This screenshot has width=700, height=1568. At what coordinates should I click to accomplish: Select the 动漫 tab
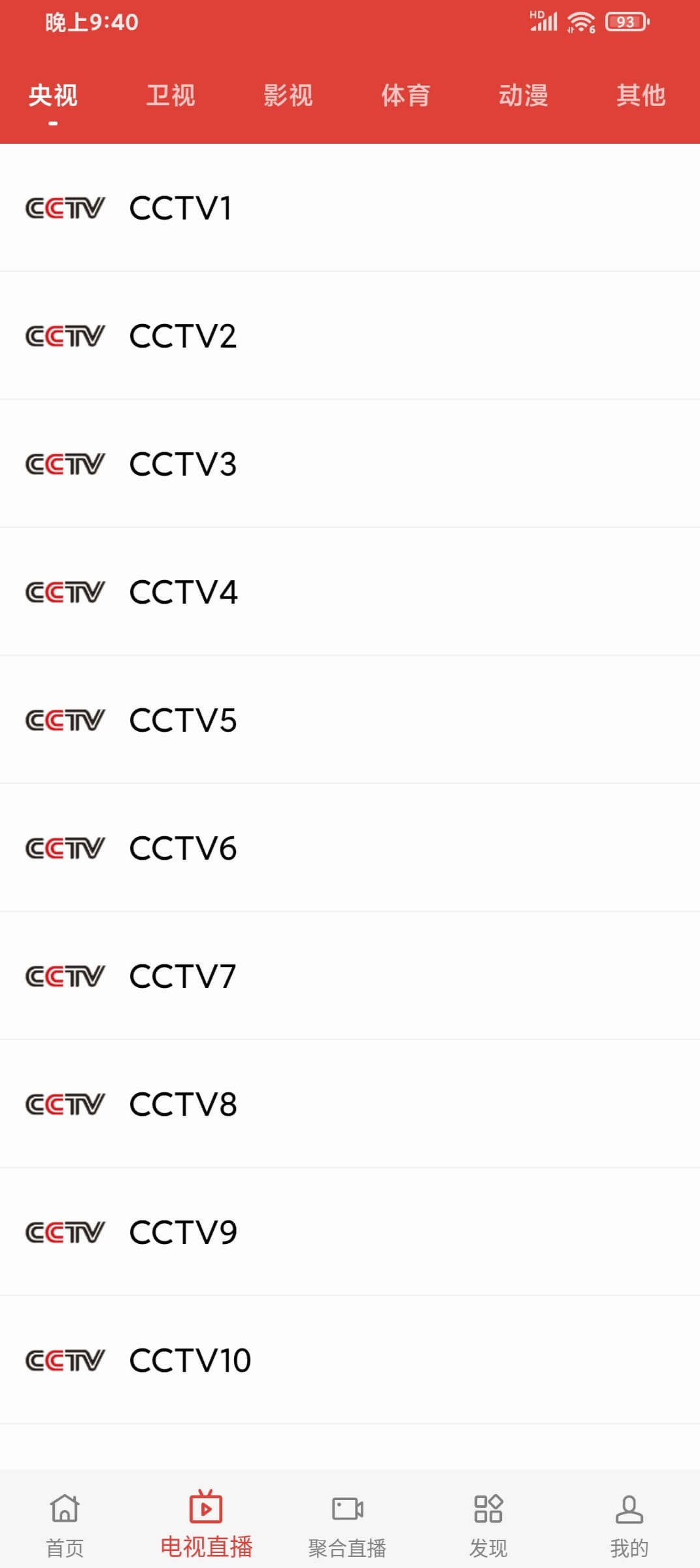tap(524, 95)
